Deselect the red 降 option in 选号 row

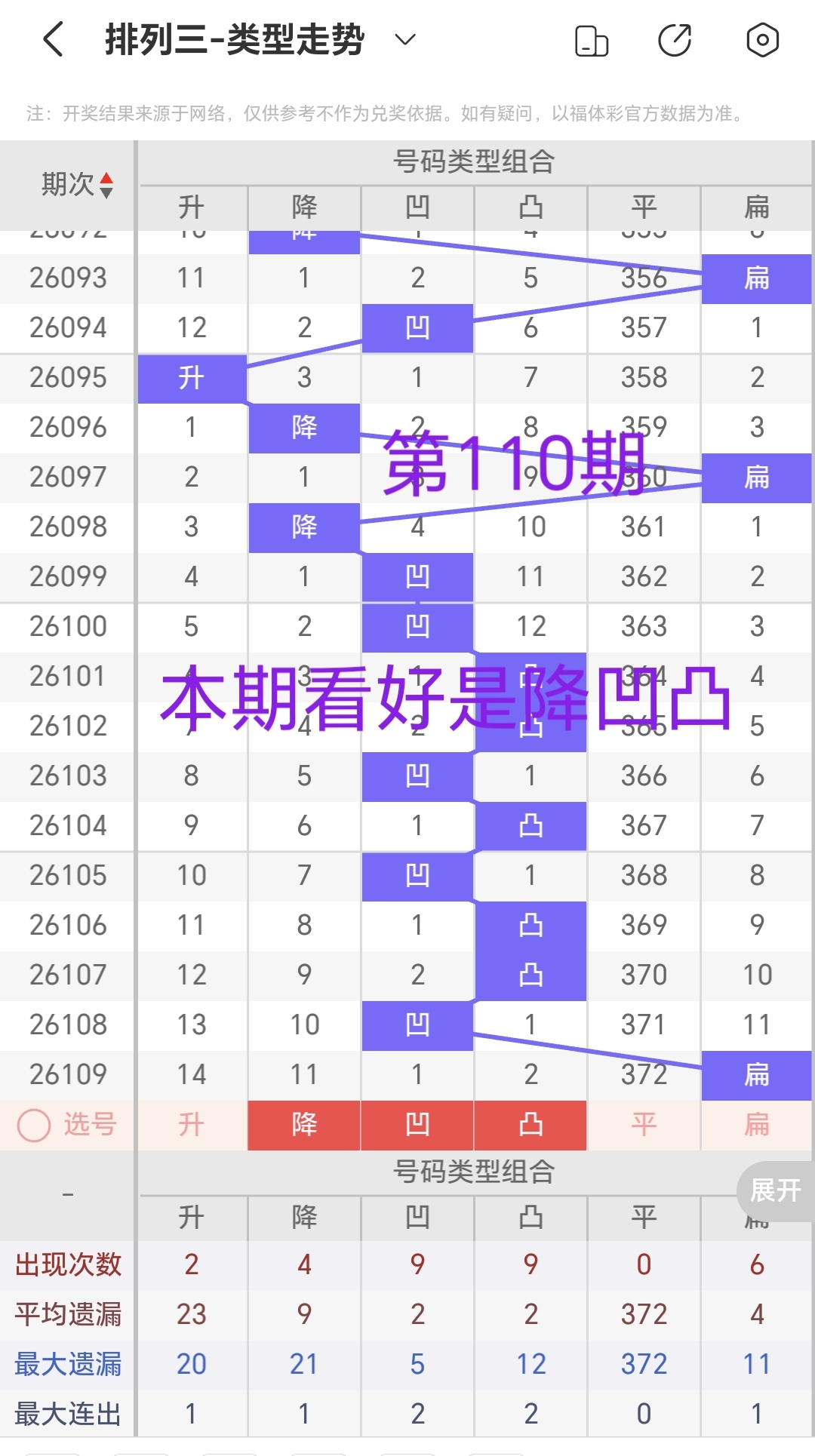(303, 1126)
